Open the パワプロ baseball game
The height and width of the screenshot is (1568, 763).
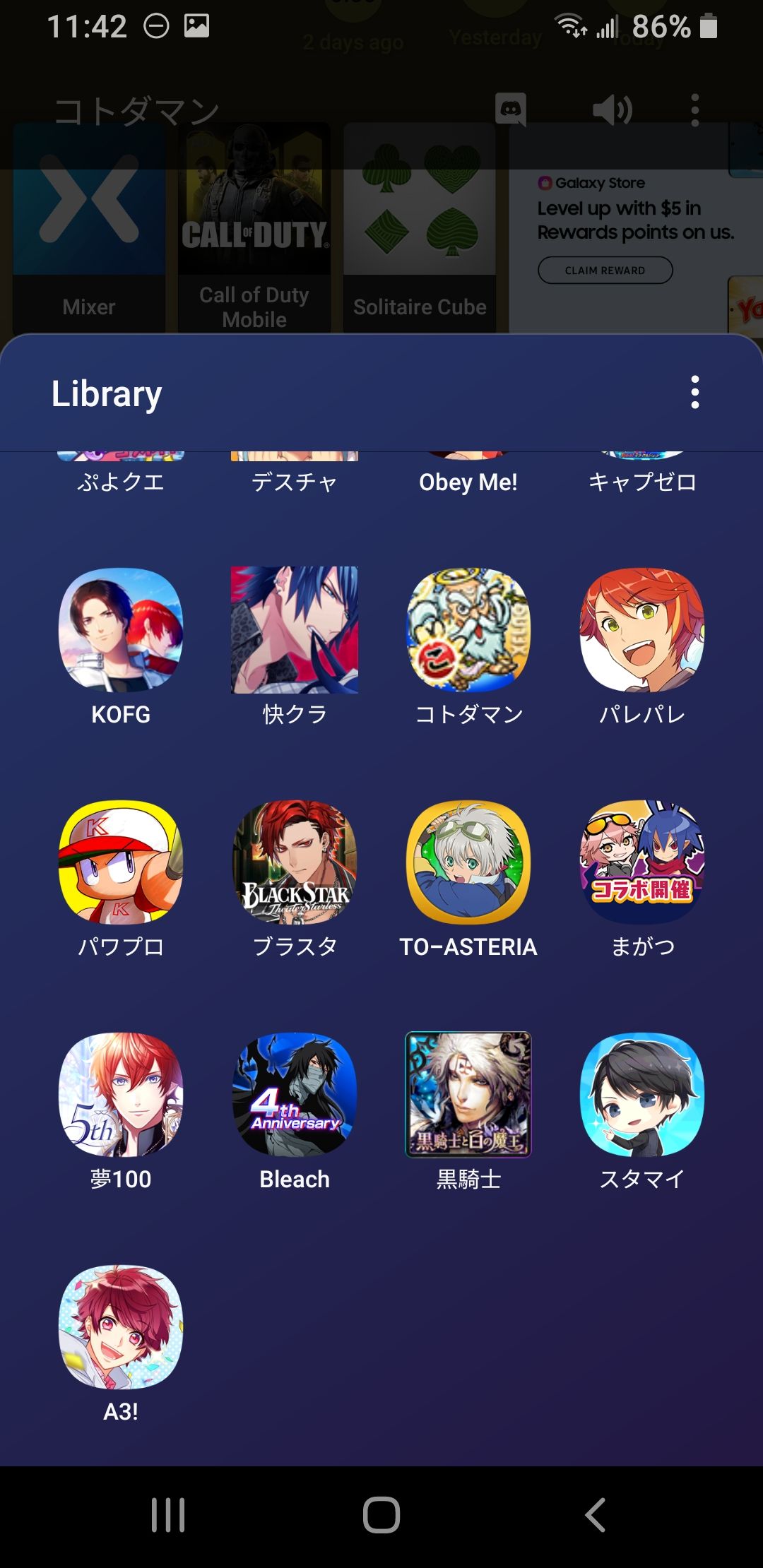(121, 862)
